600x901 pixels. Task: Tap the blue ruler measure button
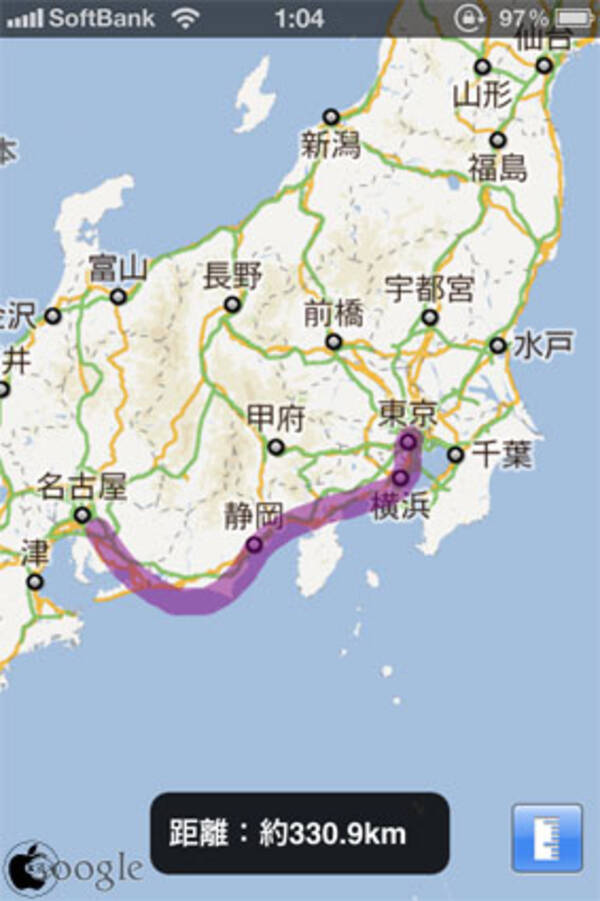click(x=547, y=837)
